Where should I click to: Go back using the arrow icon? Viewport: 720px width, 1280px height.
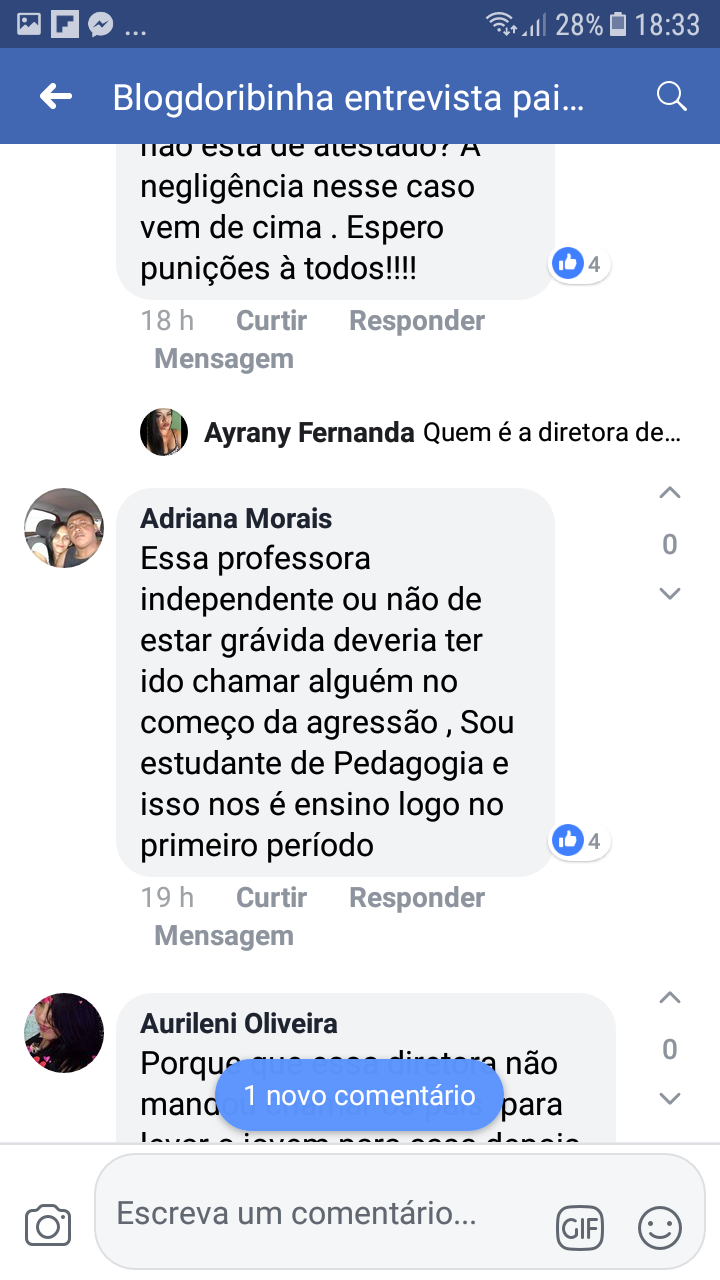point(56,97)
